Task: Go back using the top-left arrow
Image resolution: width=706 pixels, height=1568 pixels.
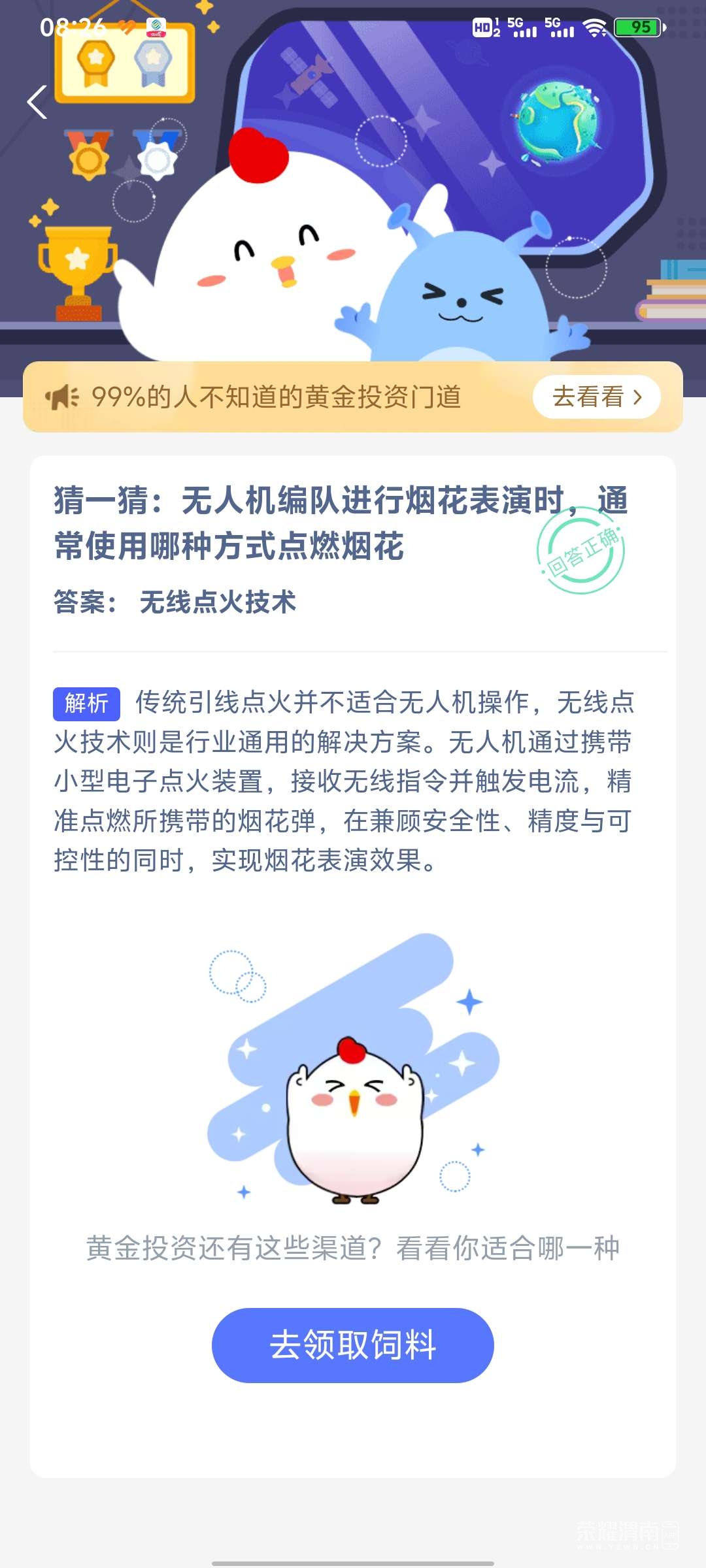Action: 37,103
